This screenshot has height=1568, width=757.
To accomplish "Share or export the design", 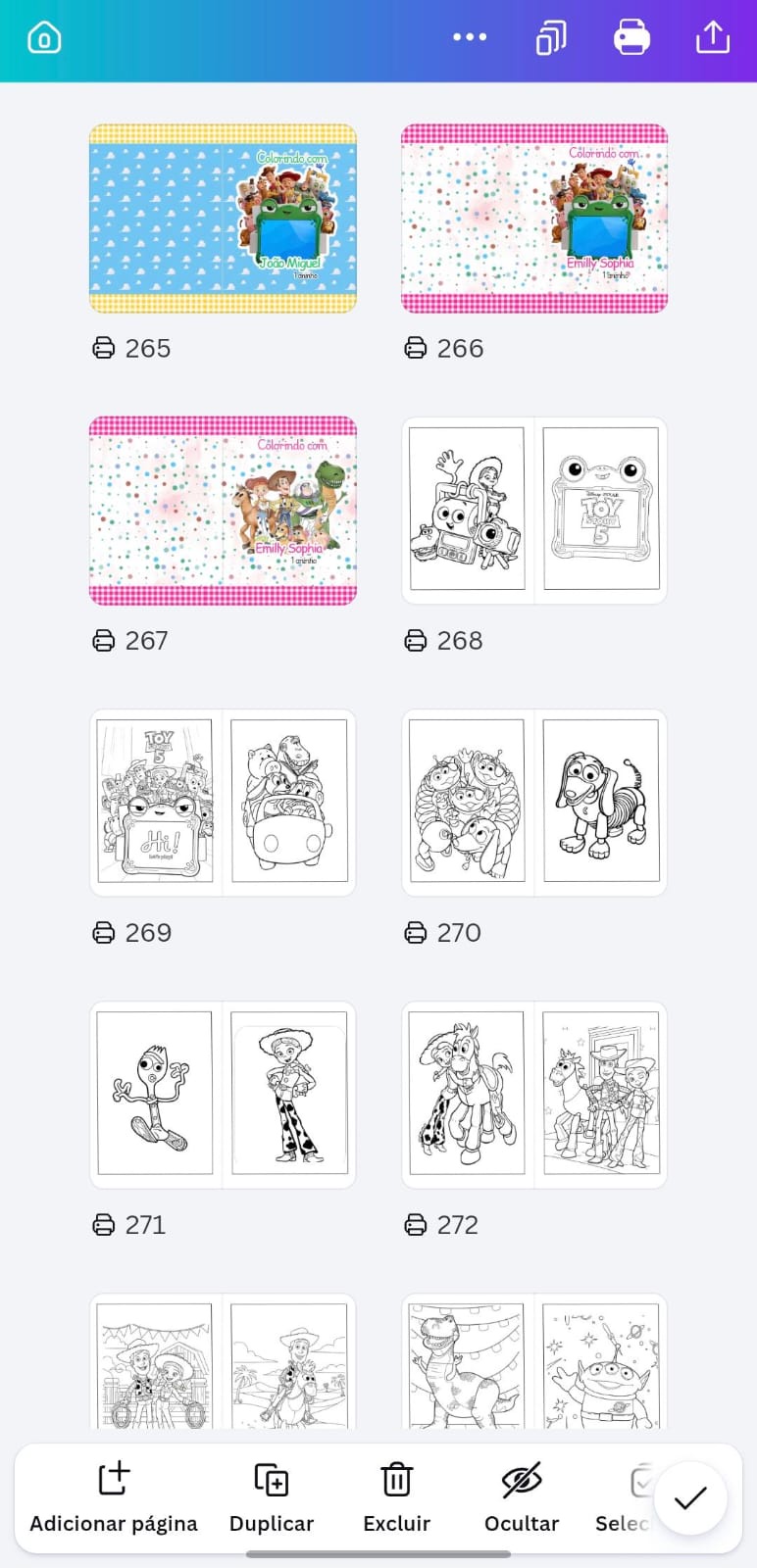I will pyautogui.click(x=713, y=37).
